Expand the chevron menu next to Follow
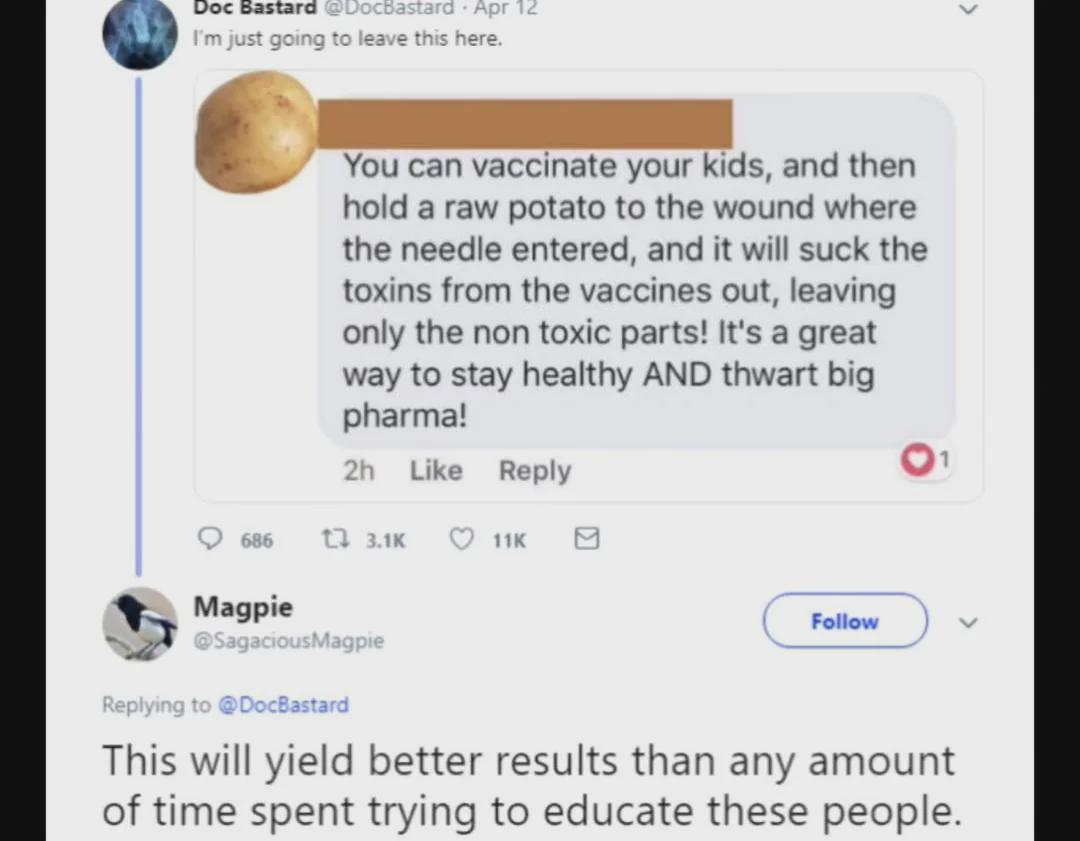This screenshot has height=841, width=1080. [x=967, y=622]
